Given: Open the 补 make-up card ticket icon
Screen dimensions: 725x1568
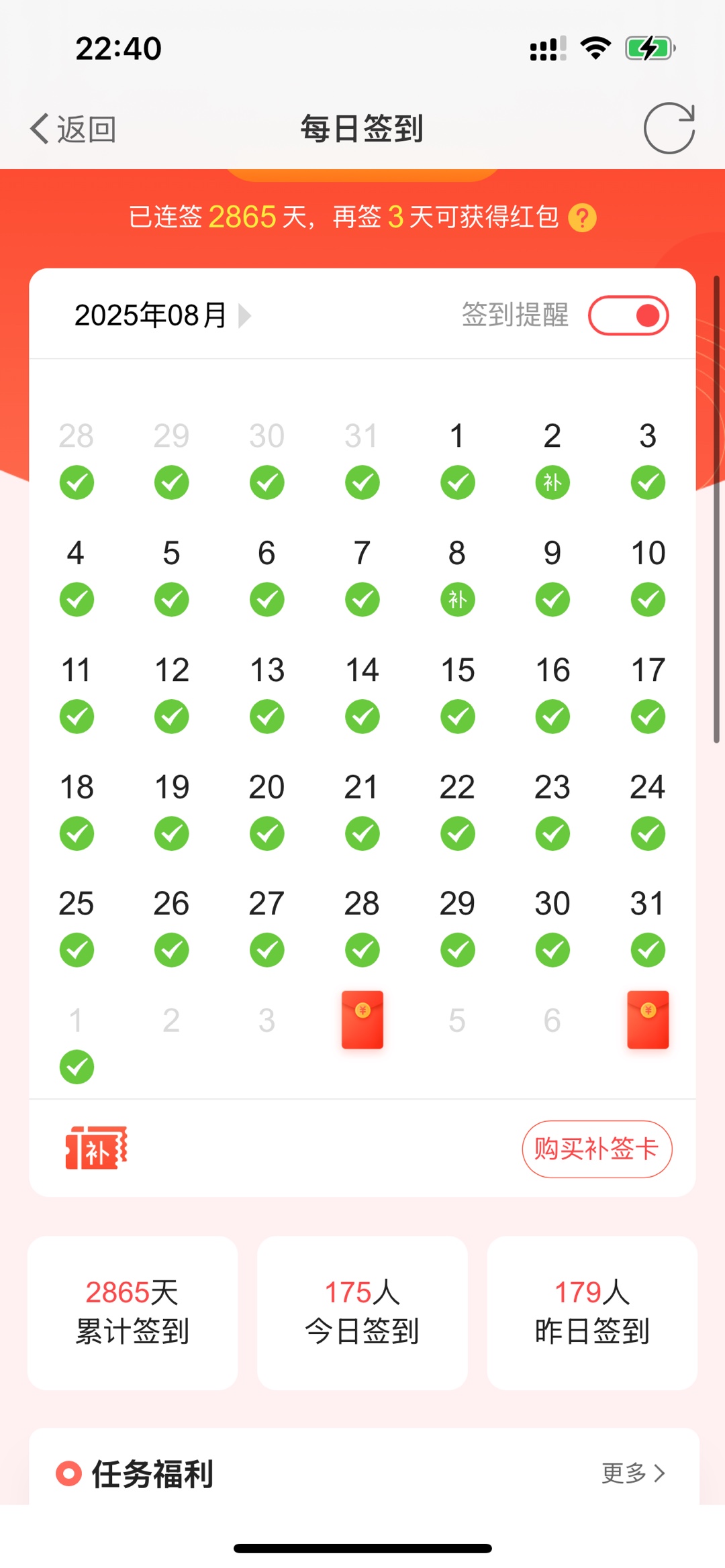Looking at the screenshot, I should 96,1148.
